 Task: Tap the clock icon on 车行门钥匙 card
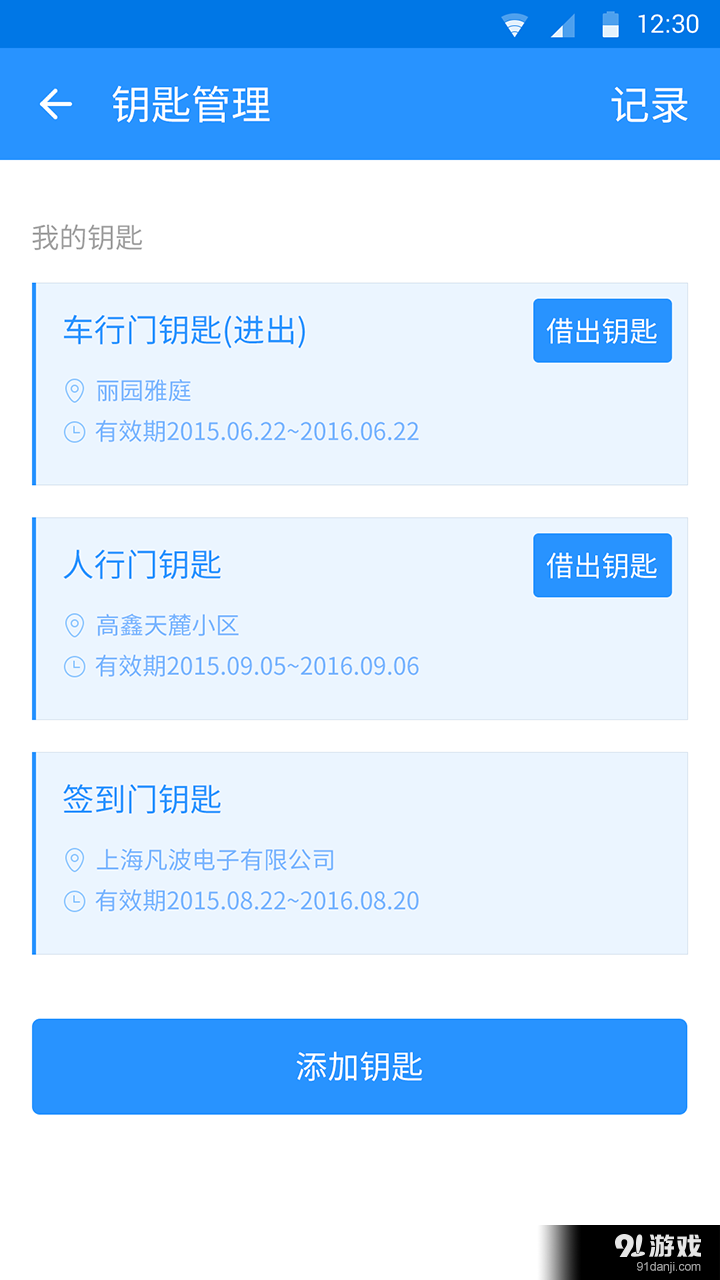(73, 432)
